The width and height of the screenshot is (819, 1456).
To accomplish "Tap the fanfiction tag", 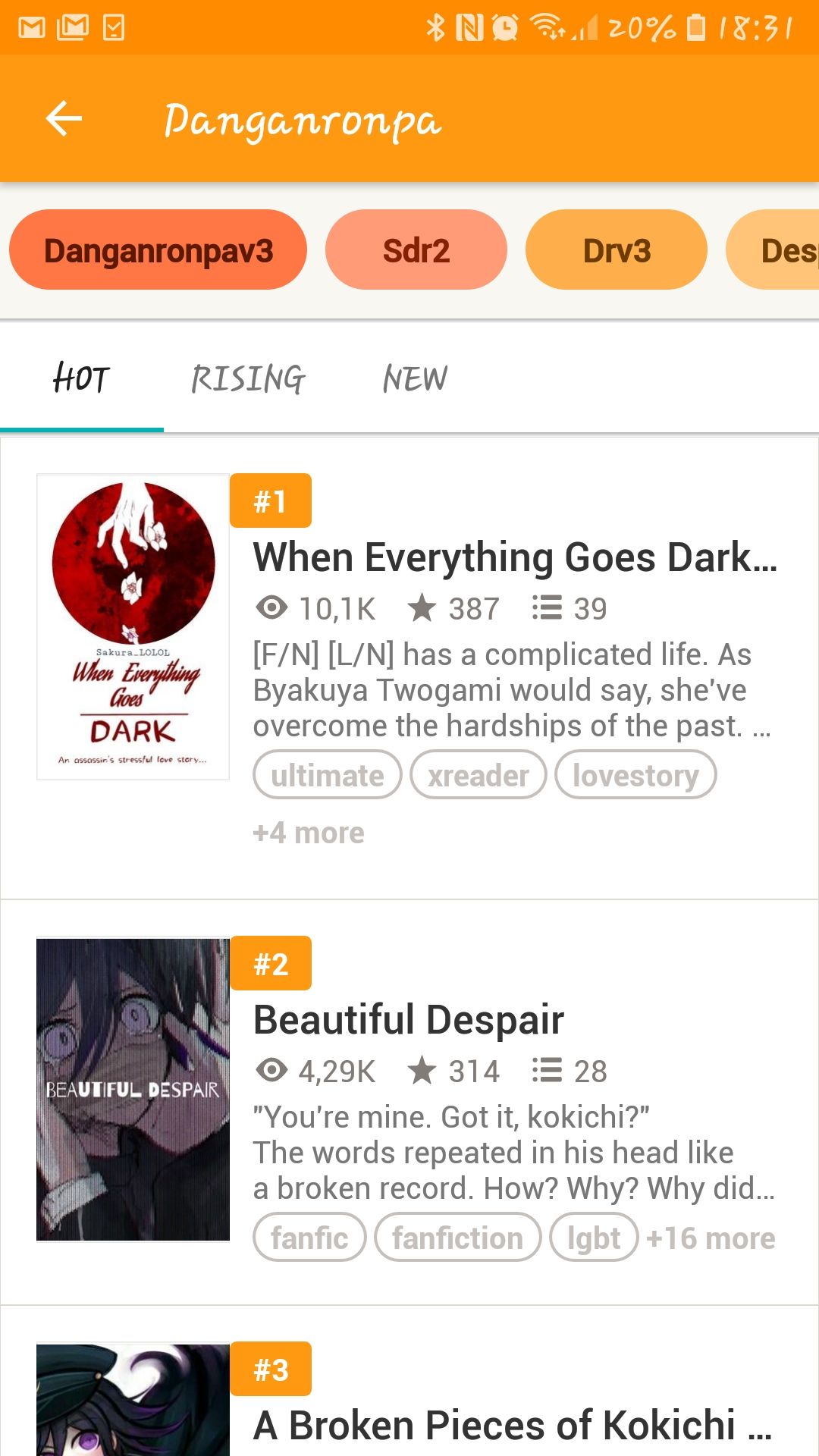I will [x=457, y=1238].
